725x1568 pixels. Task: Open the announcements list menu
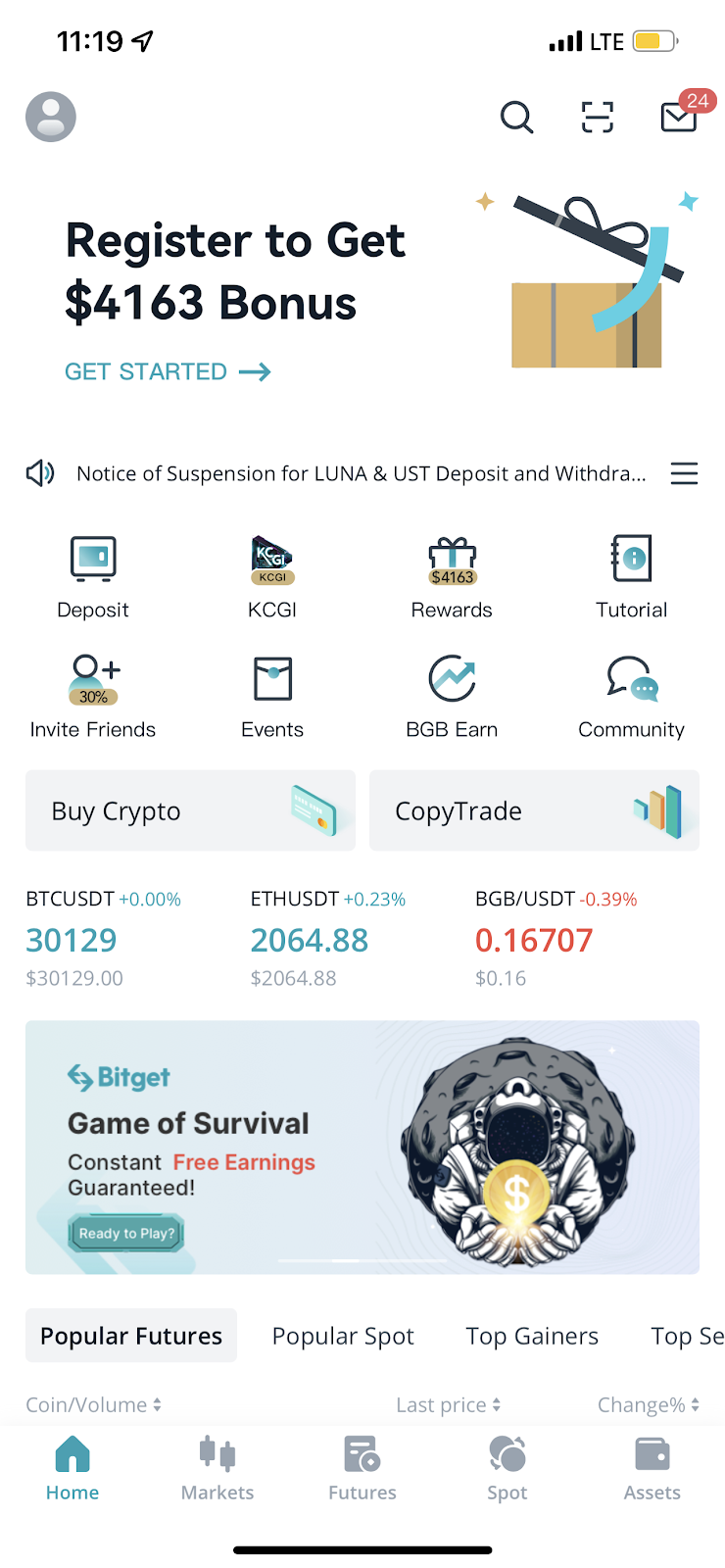(684, 474)
